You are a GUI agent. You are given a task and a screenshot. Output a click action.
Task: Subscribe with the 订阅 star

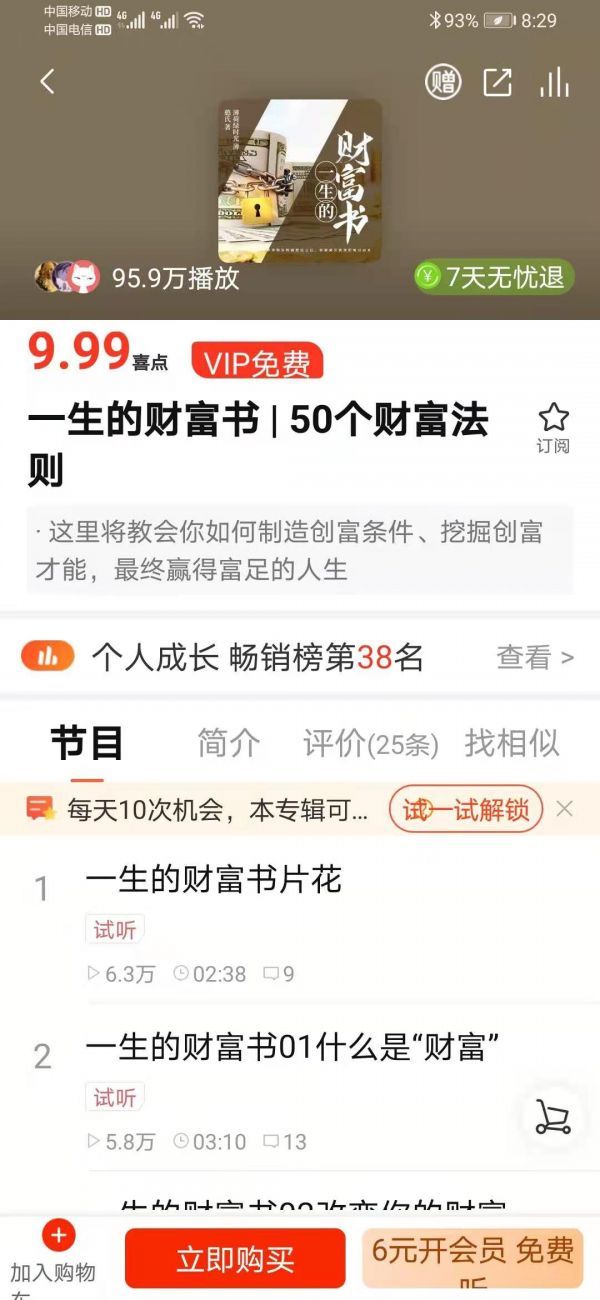(x=553, y=428)
